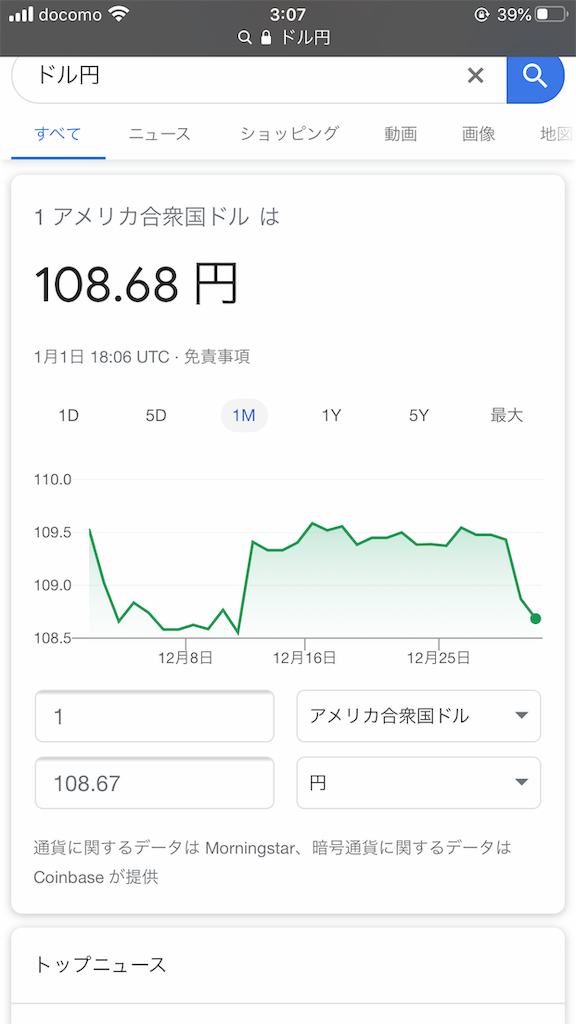Image resolution: width=576 pixels, height=1024 pixels.
Task: Switch chart to 5Y range
Action: pos(419,415)
